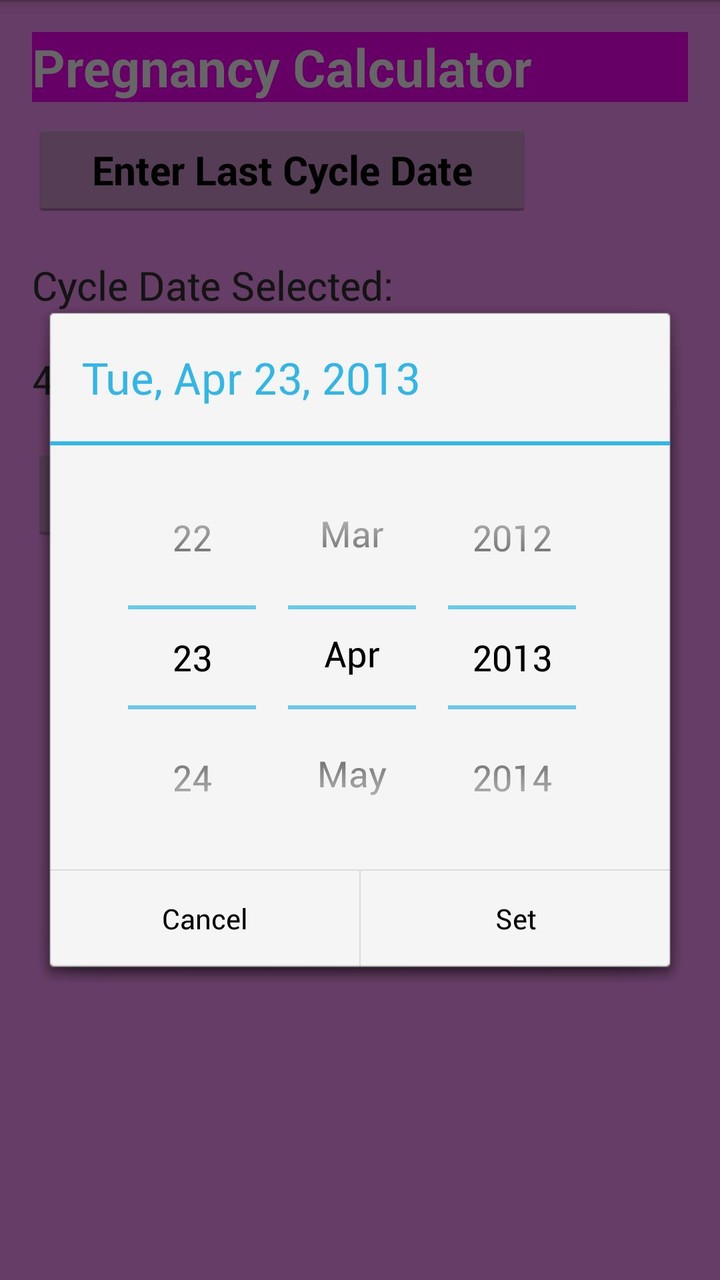Image resolution: width=720 pixels, height=1280 pixels.
Task: Choose Mar in the month spinner
Action: click(x=351, y=534)
